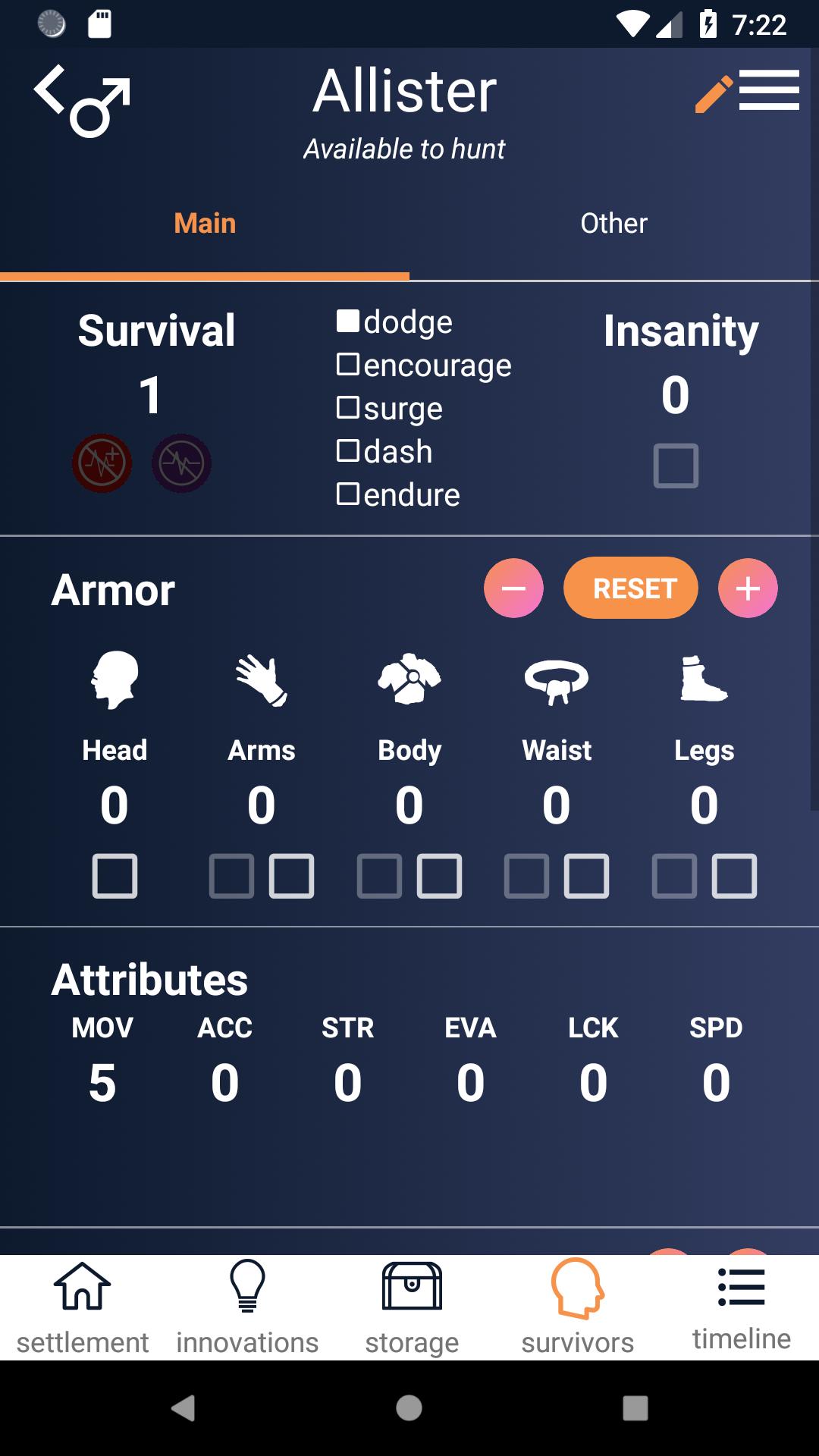Decrease armor with the minus button
Viewport: 819px width, 1456px height.
click(x=513, y=588)
